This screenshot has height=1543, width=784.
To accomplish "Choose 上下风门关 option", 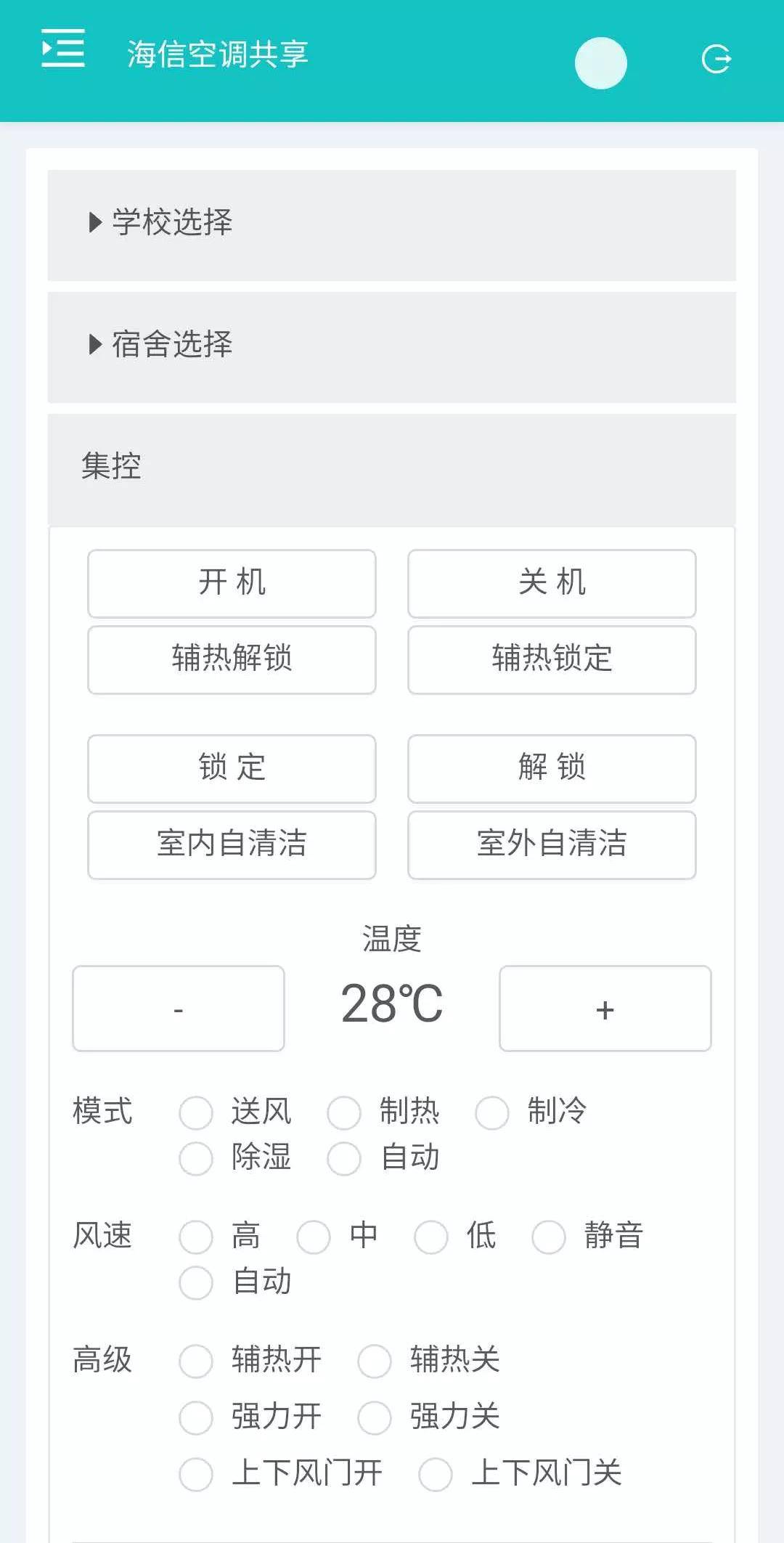I will click(x=436, y=1474).
